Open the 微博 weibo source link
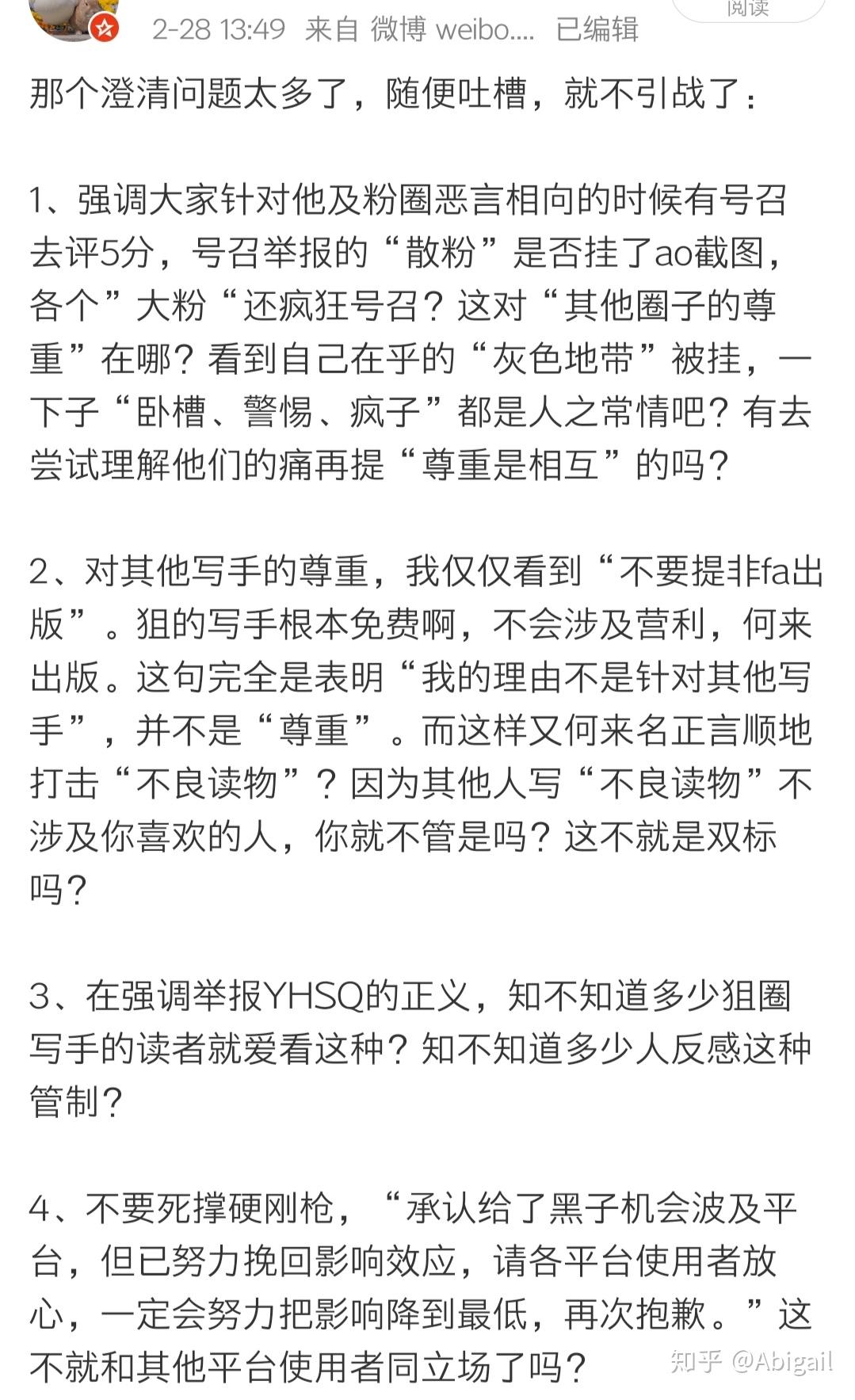 coord(452,29)
